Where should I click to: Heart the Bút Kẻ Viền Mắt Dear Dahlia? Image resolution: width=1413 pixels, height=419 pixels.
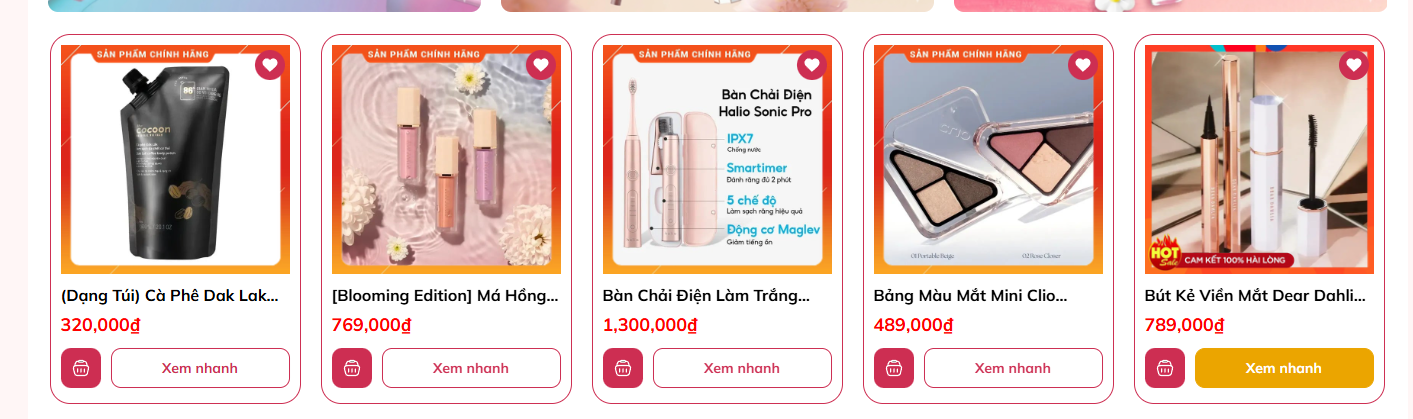click(x=1354, y=65)
